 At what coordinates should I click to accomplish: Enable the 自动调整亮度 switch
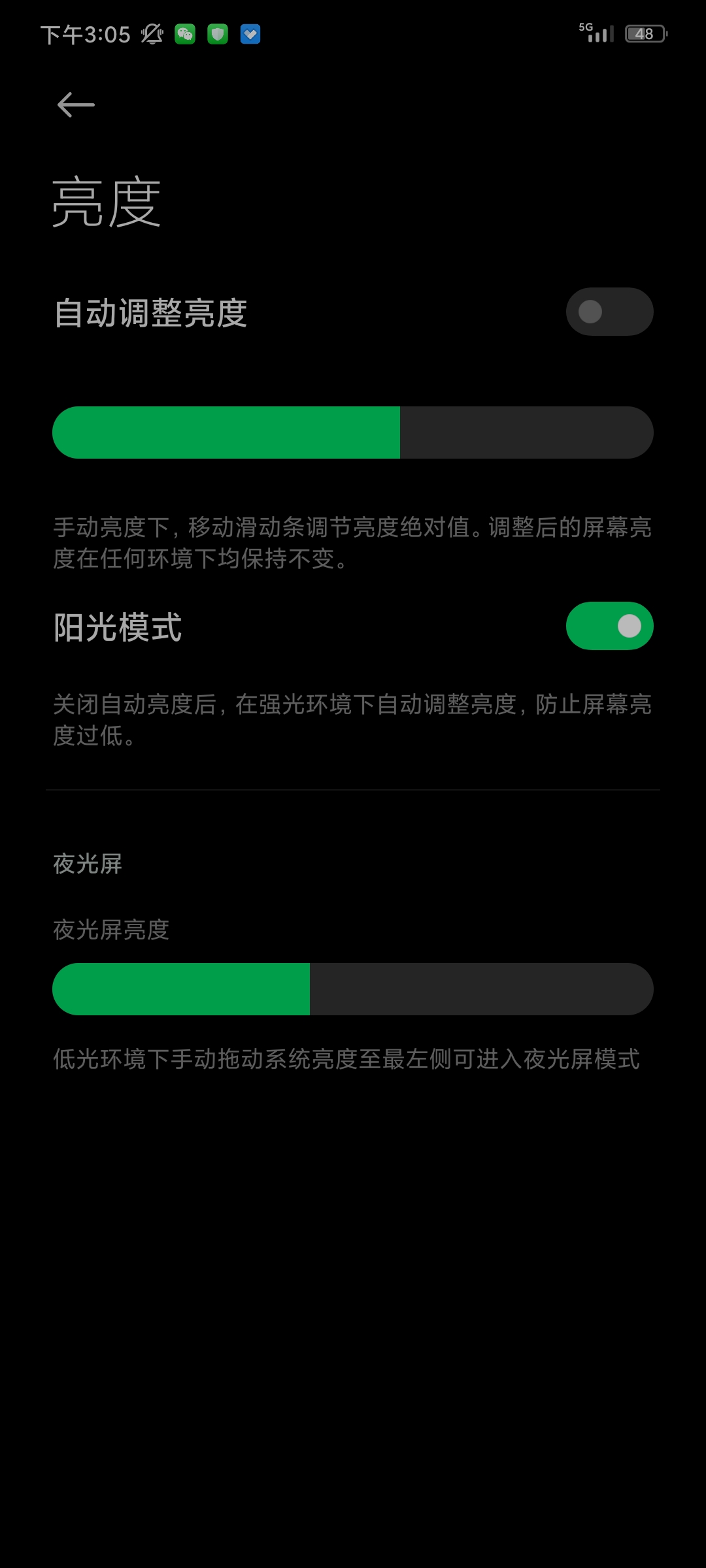(609, 312)
